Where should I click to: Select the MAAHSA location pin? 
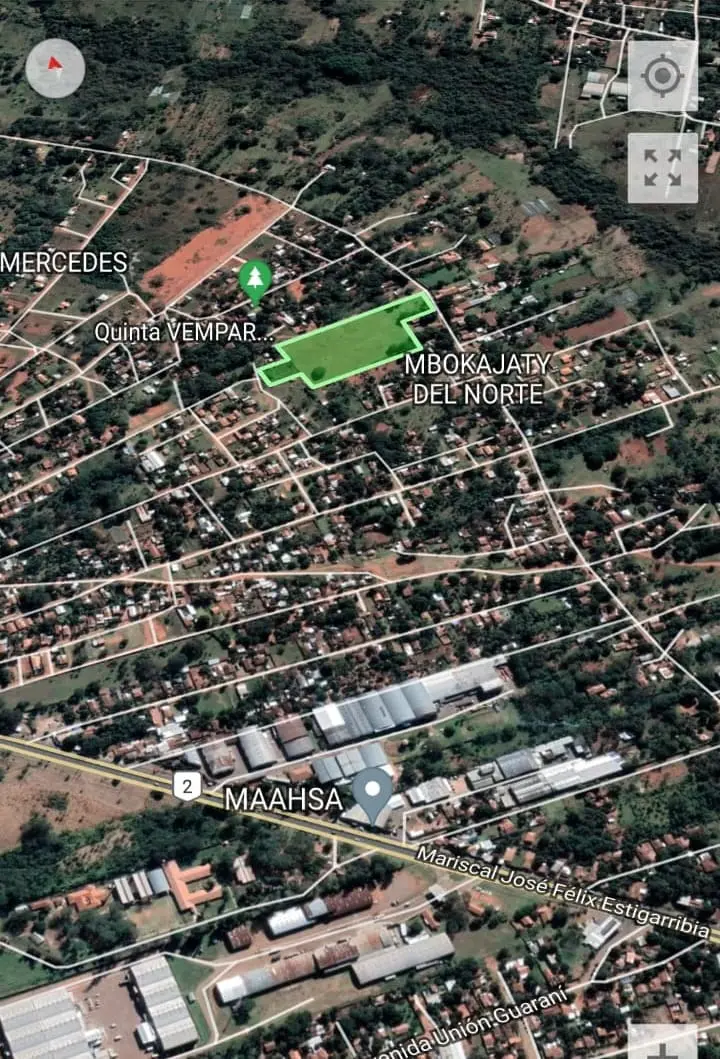pos(374,794)
